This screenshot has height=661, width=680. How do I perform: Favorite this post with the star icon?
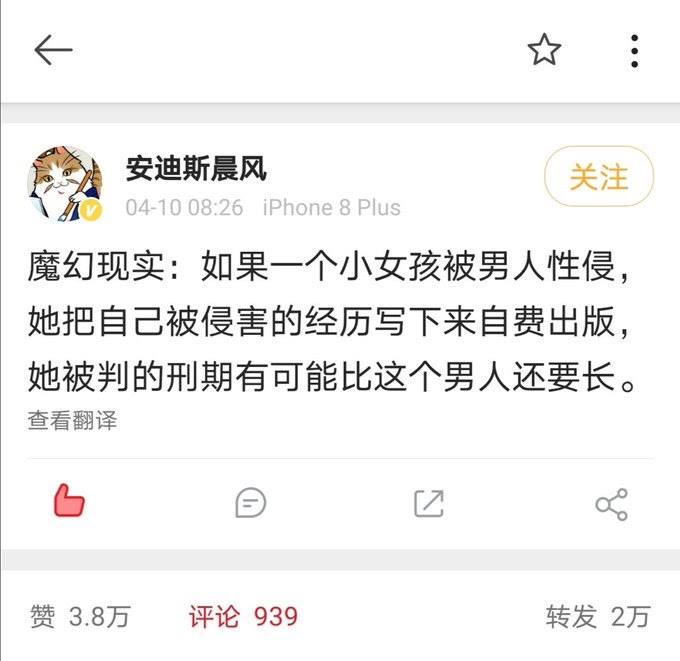coord(544,50)
